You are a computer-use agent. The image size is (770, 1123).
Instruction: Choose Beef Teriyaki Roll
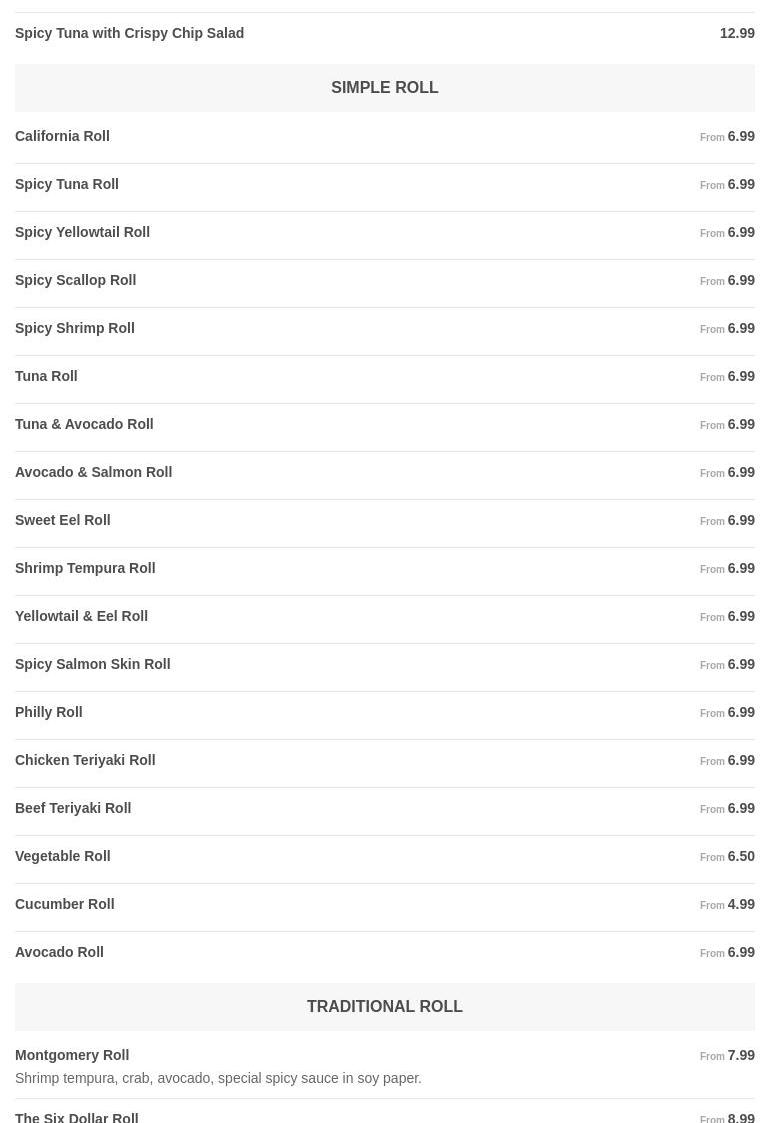coord(73,808)
